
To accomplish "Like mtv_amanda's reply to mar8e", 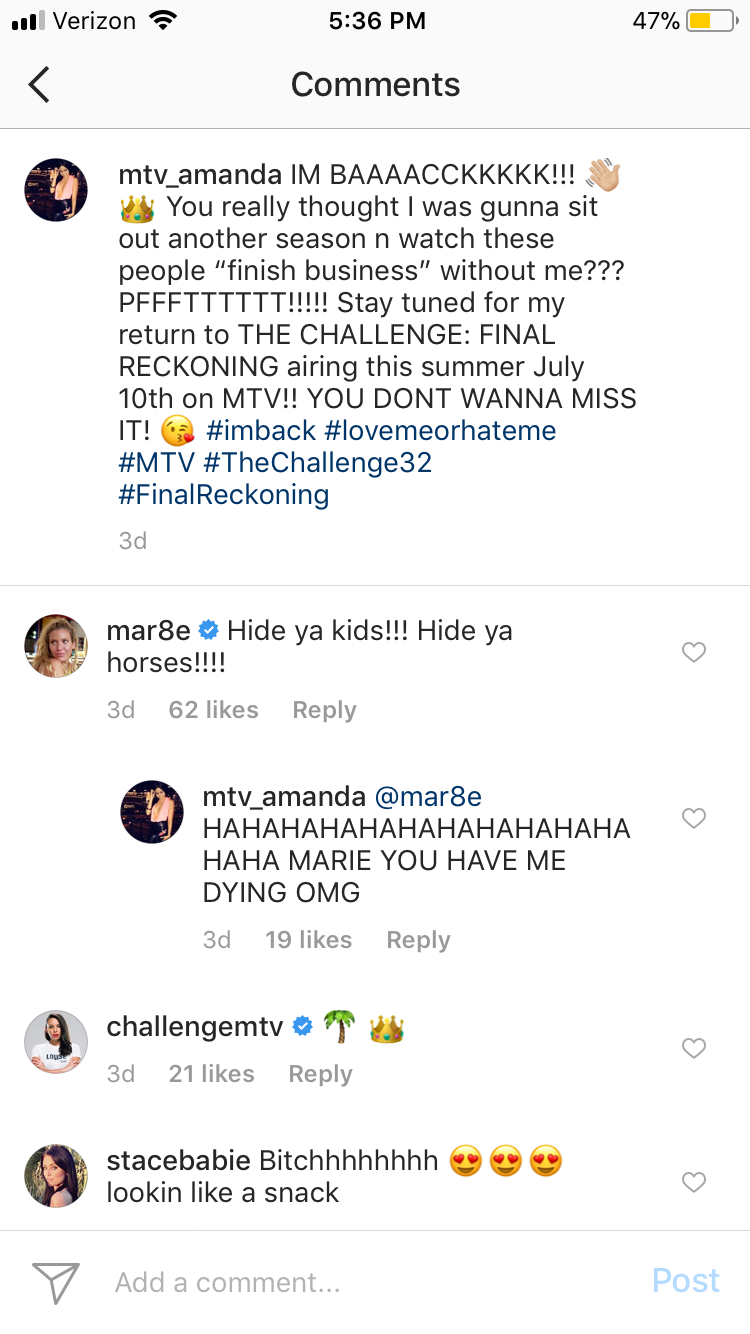I will tap(693, 818).
